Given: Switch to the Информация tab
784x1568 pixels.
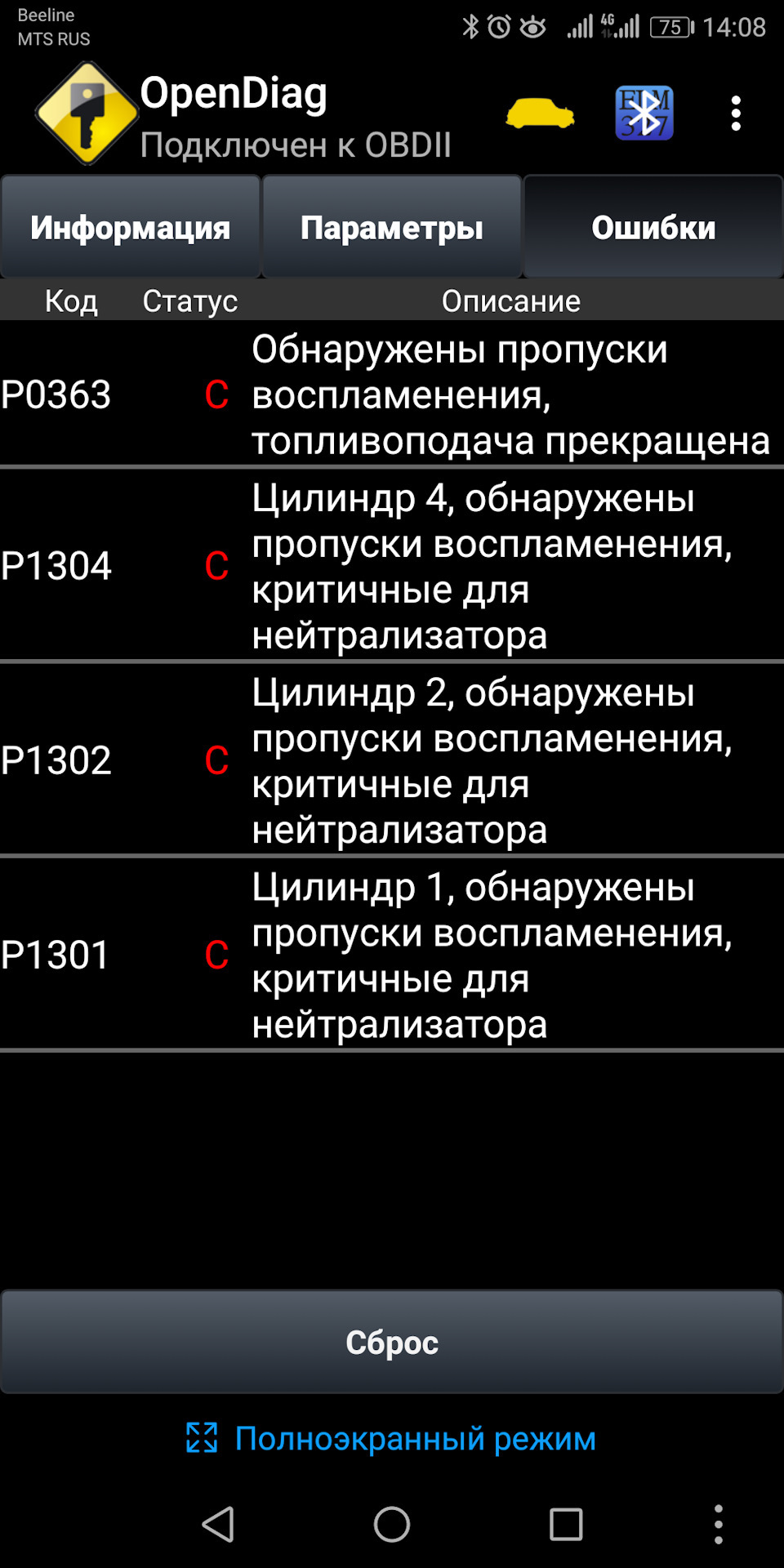Looking at the screenshot, I should click(131, 228).
